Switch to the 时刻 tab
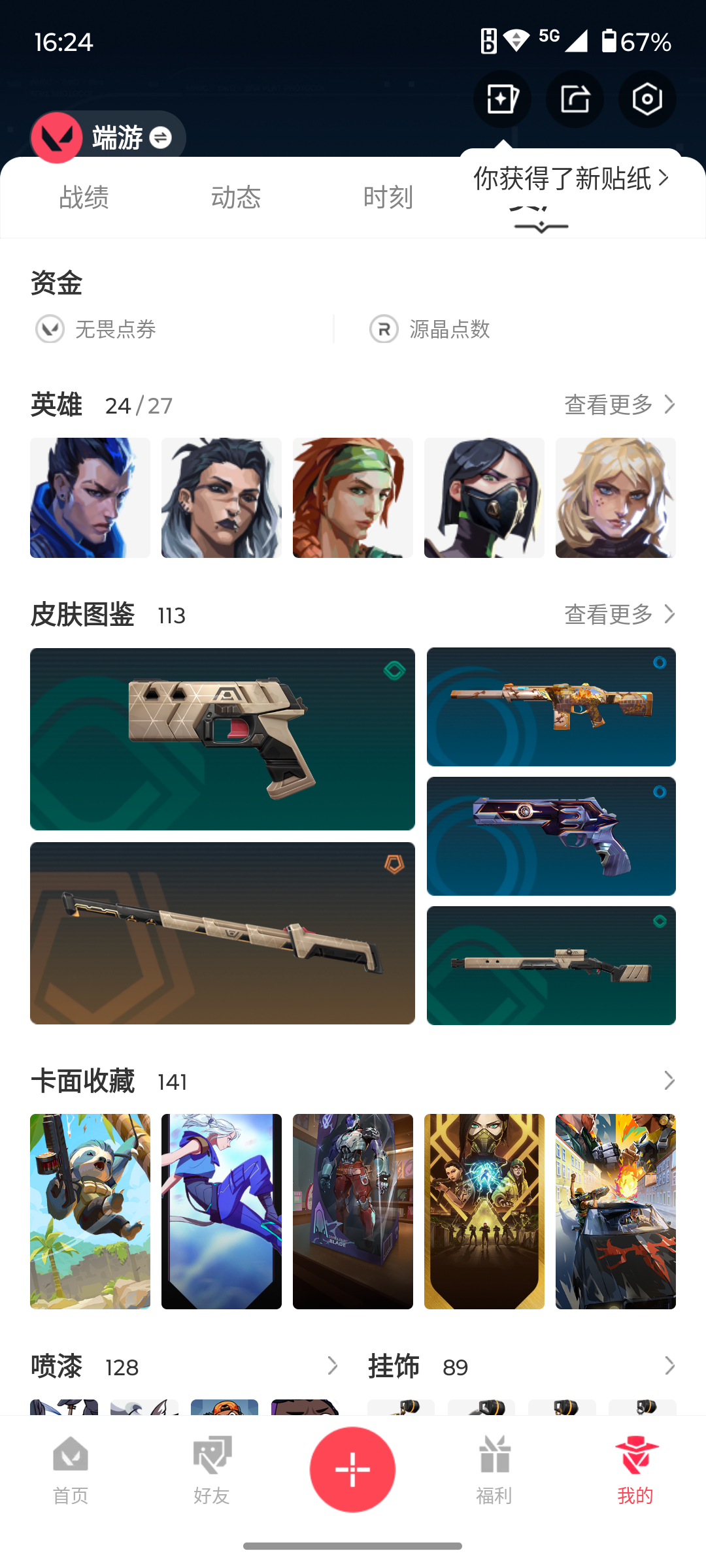 (388, 197)
